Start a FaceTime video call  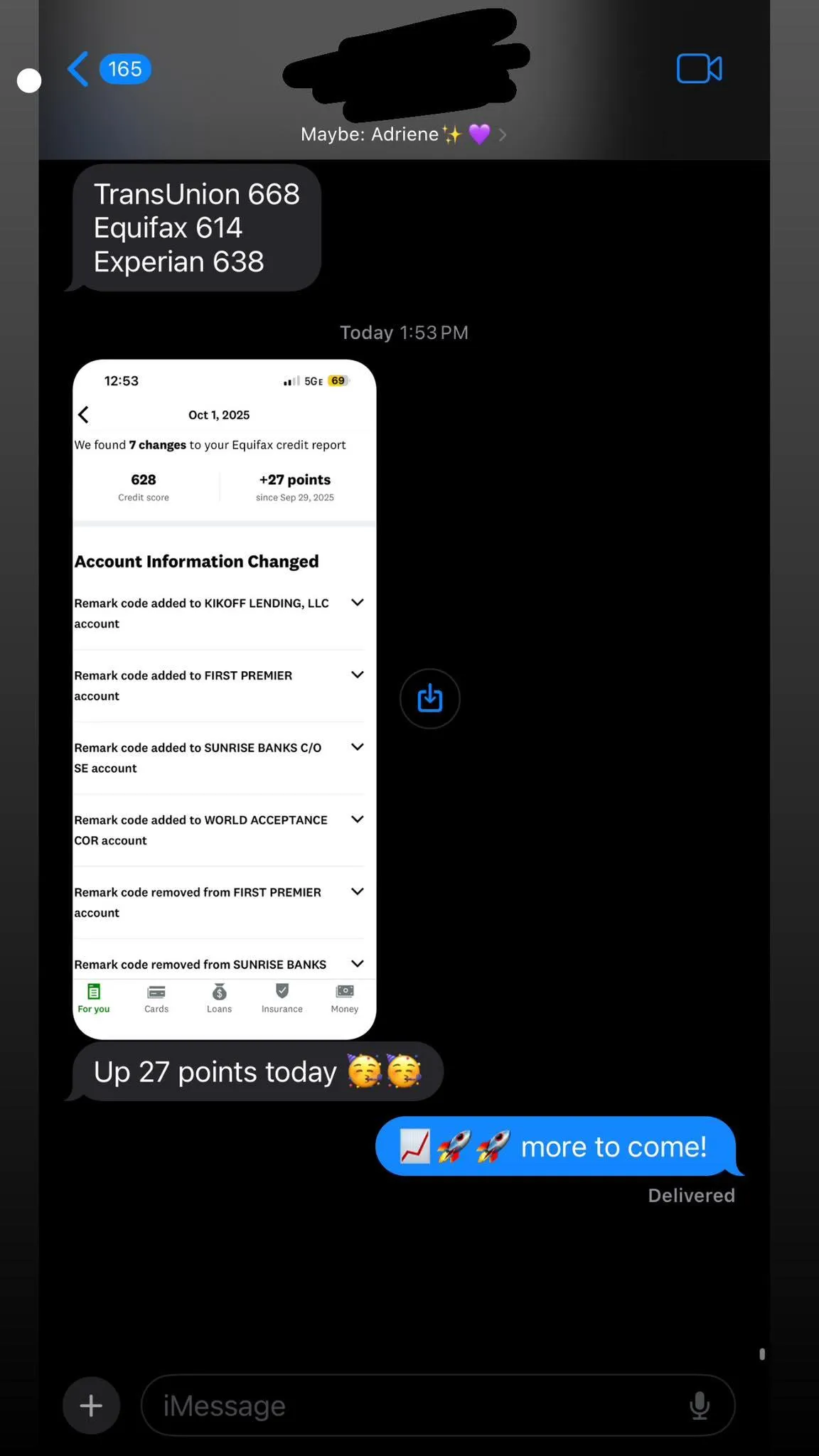[699, 69]
